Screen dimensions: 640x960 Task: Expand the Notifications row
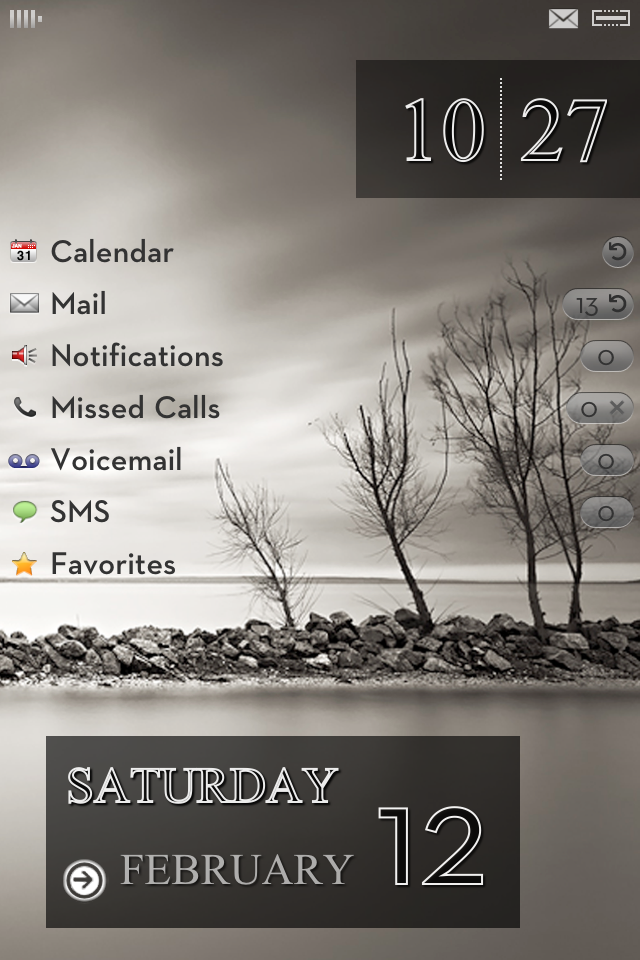coord(136,356)
